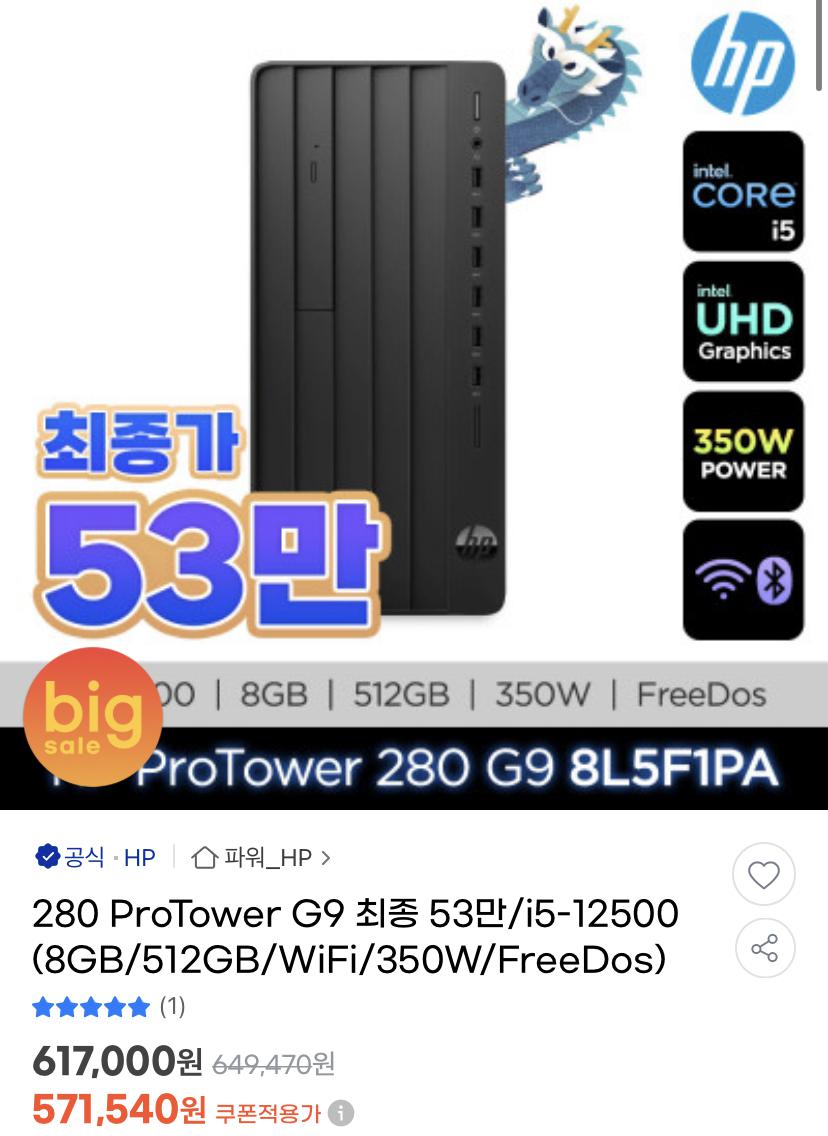
Task: Share this product listing
Action: click(764, 948)
